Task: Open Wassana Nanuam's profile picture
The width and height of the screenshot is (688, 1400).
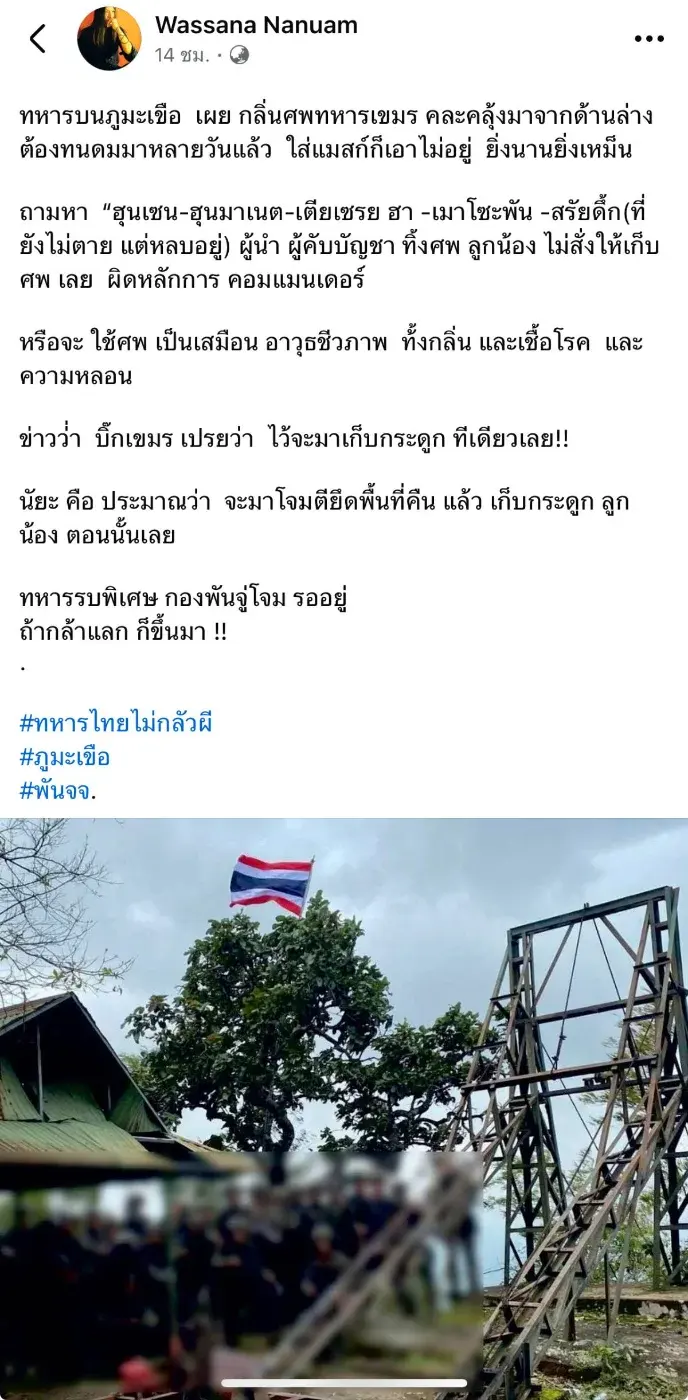Action: 109,39
